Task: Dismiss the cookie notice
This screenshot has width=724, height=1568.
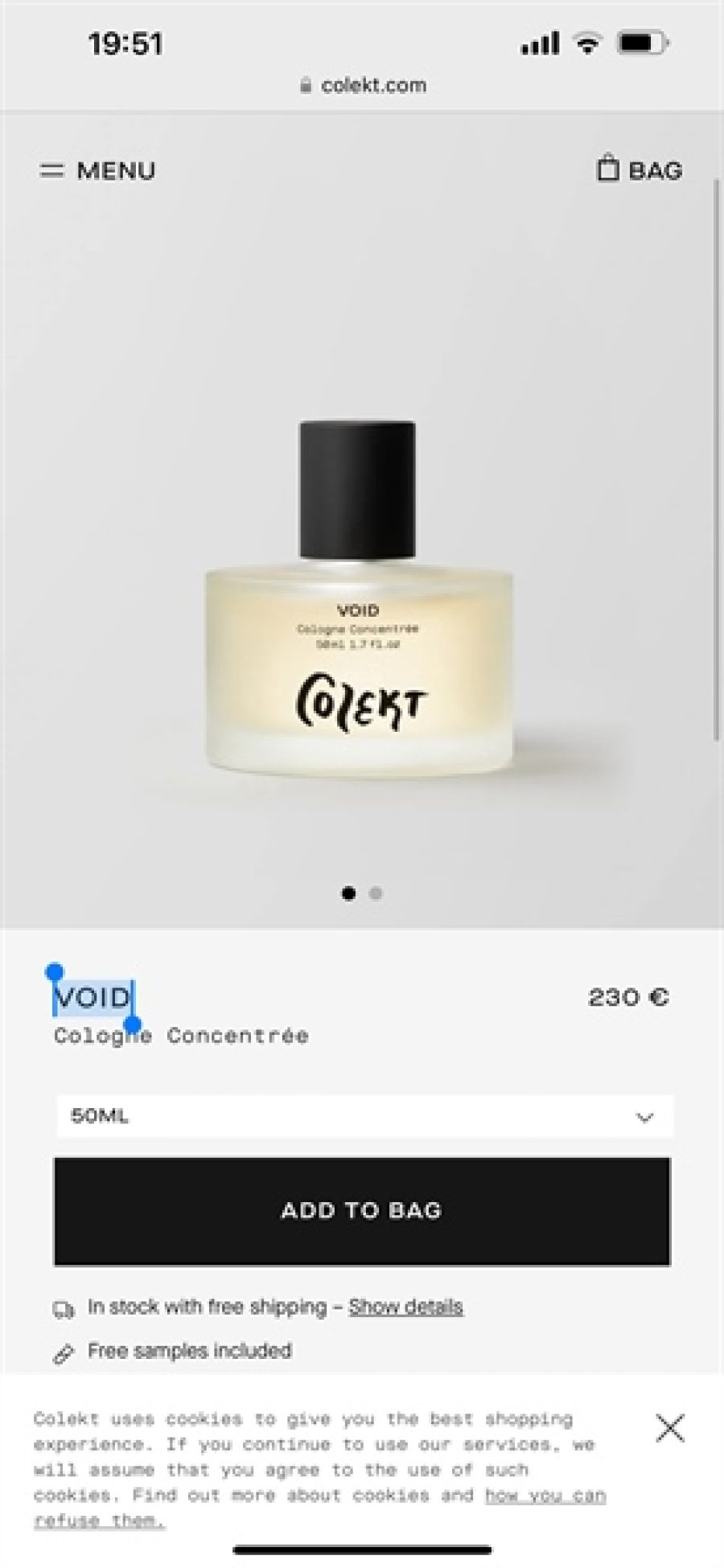Action: pyautogui.click(x=669, y=1428)
